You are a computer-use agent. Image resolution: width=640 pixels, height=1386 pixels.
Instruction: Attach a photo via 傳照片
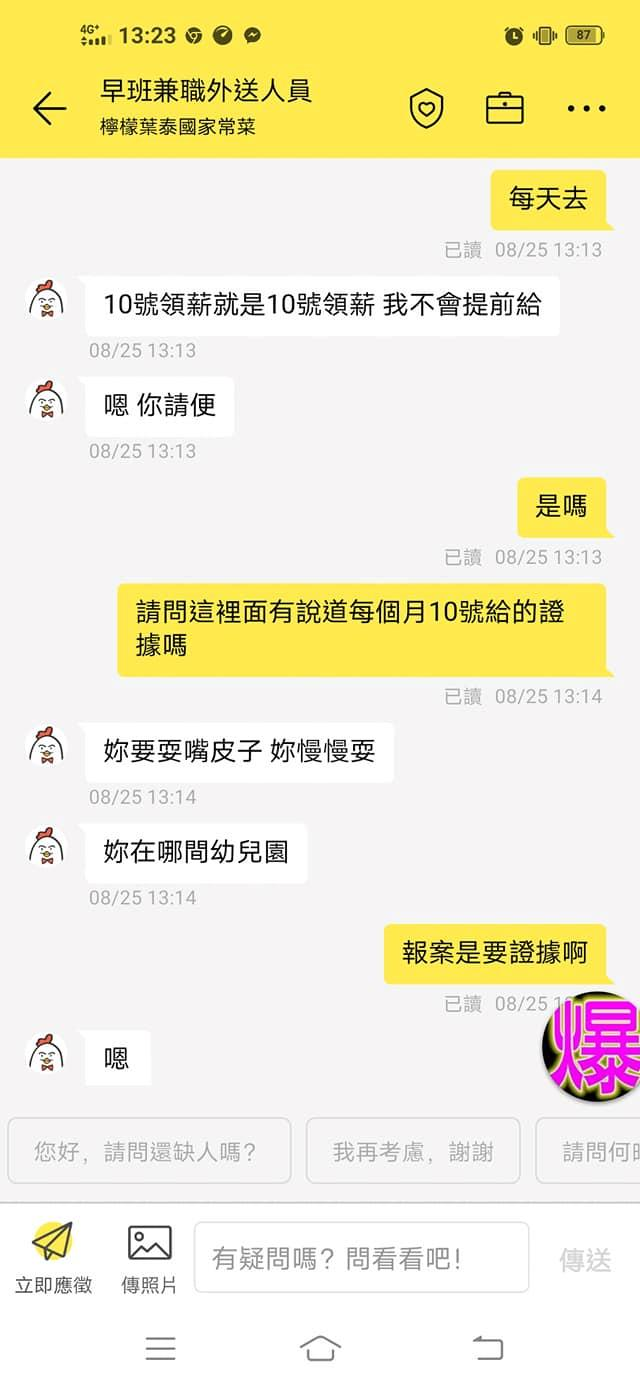coord(149,1258)
